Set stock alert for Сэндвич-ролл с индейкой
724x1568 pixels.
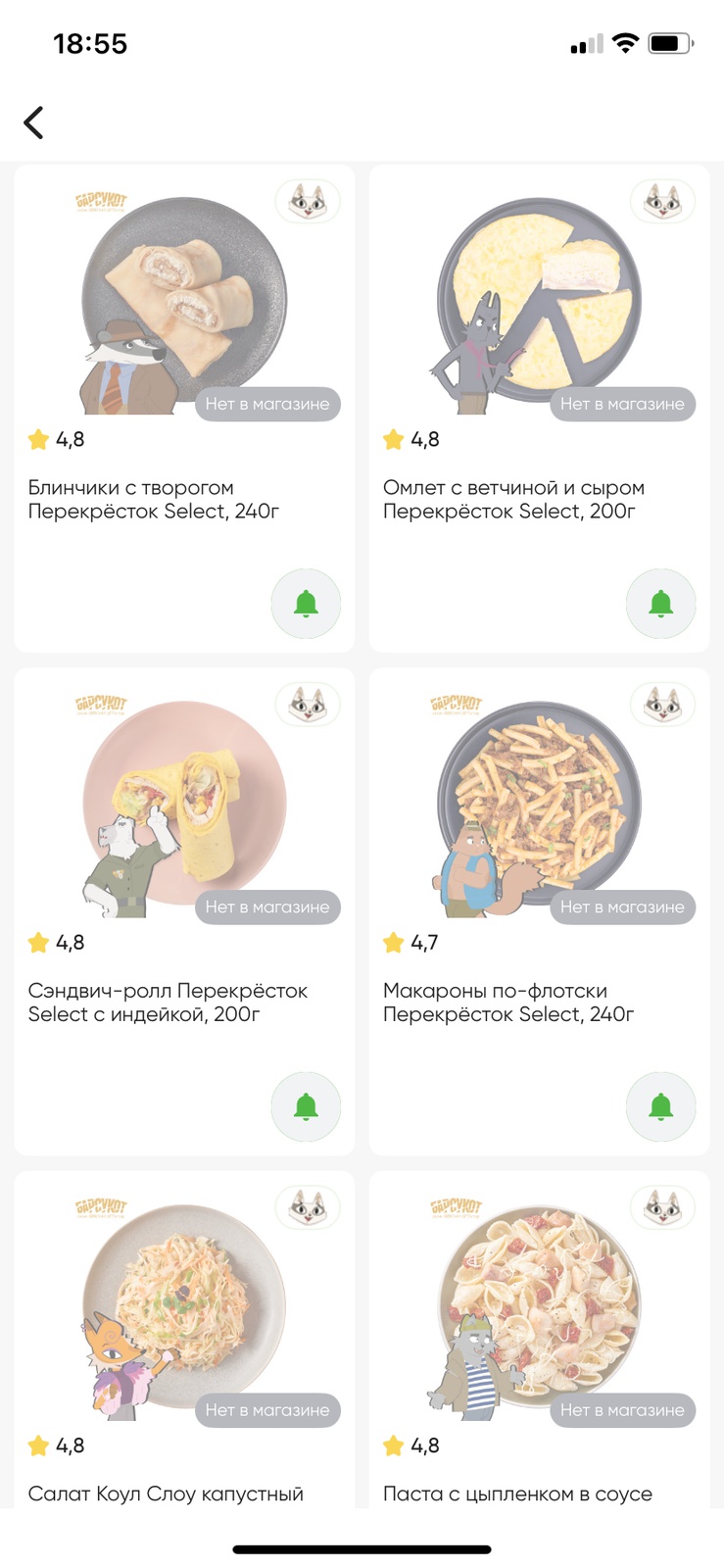pos(306,1107)
